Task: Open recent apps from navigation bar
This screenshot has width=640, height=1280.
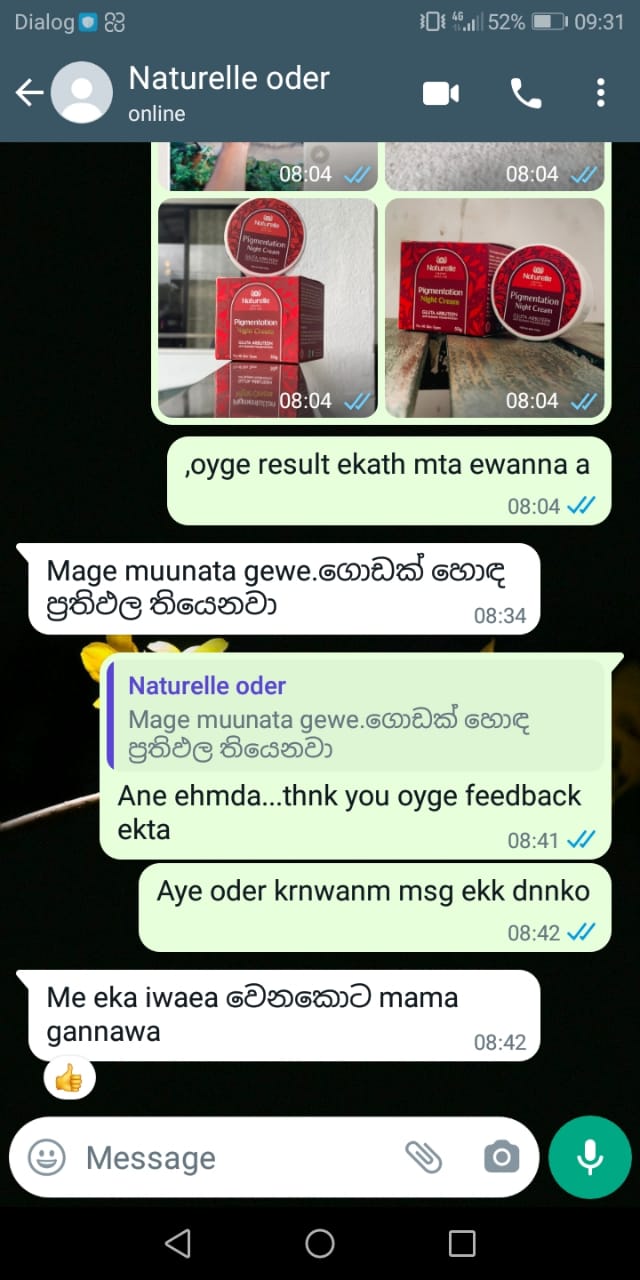Action: click(x=462, y=1243)
